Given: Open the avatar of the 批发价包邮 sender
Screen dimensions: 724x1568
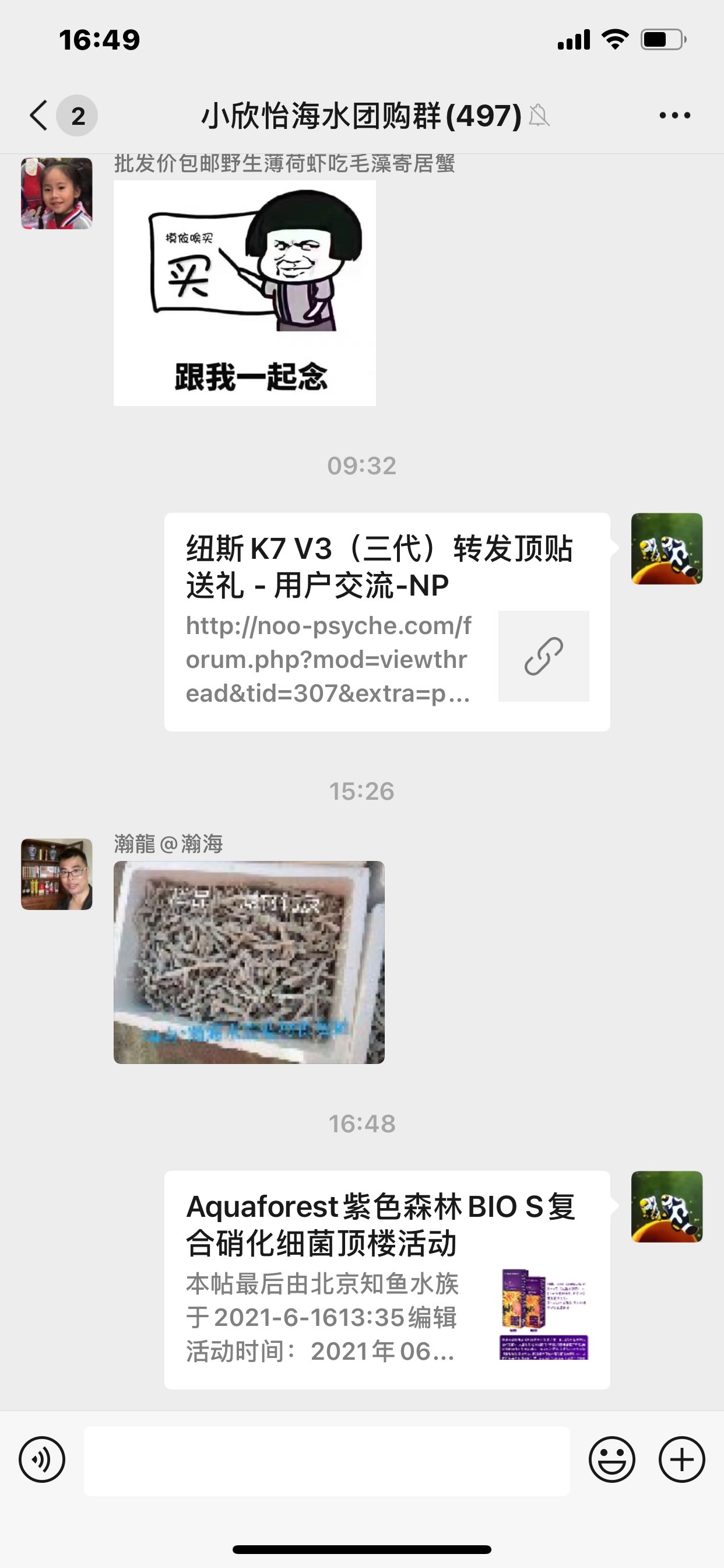Looking at the screenshot, I should click(x=57, y=194).
